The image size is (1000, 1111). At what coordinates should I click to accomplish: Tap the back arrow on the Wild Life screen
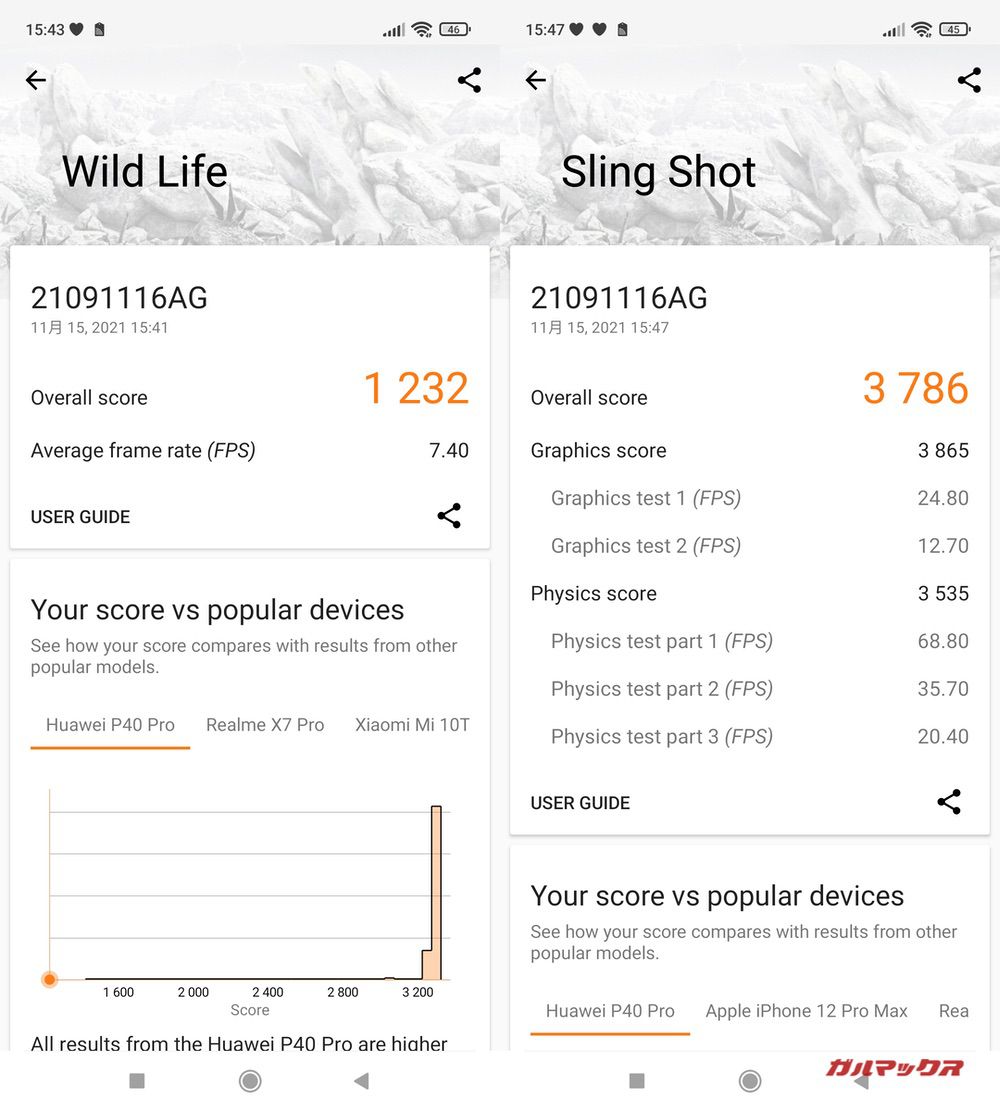[36, 80]
